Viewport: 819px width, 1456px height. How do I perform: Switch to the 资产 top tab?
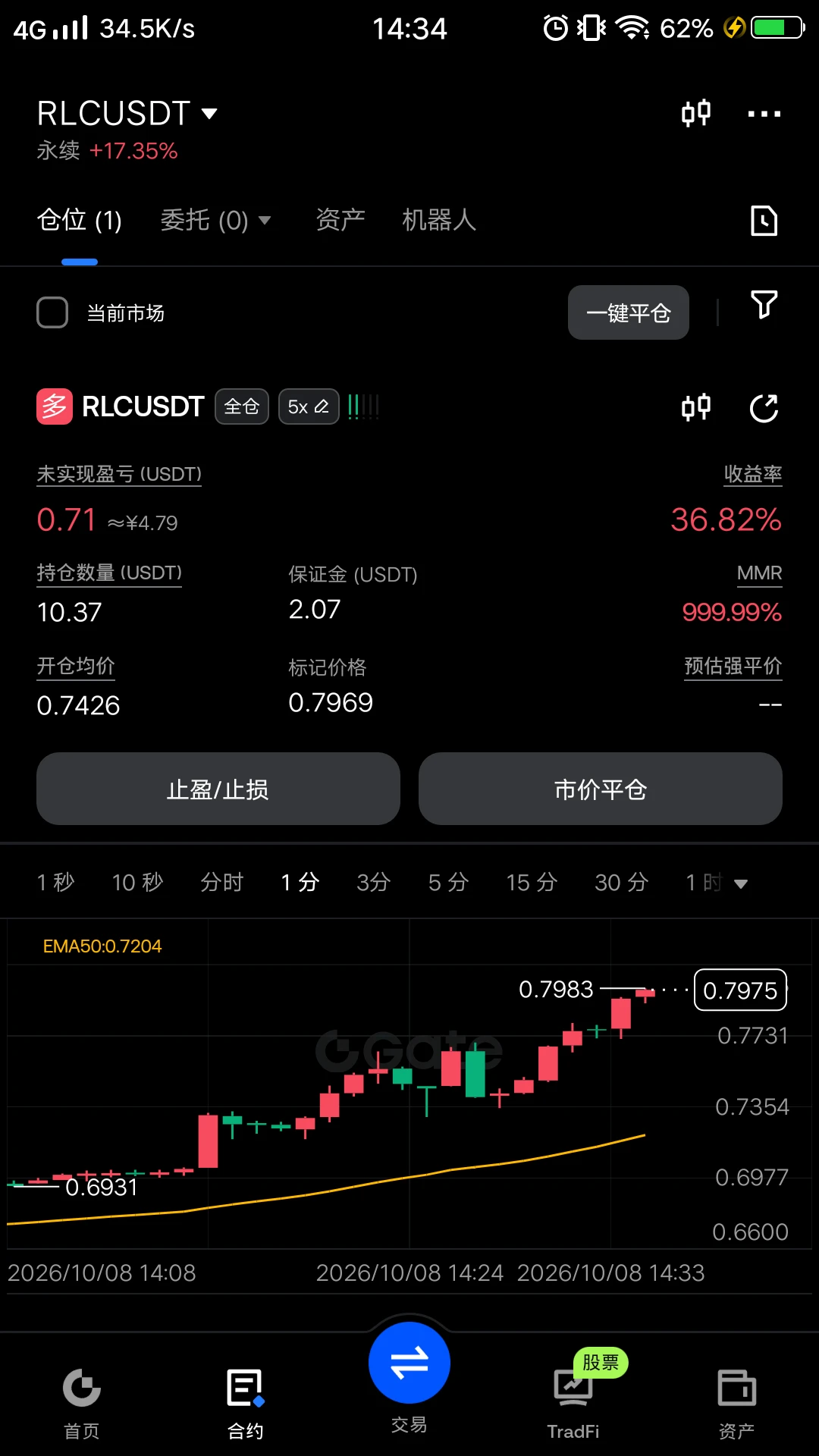[340, 220]
